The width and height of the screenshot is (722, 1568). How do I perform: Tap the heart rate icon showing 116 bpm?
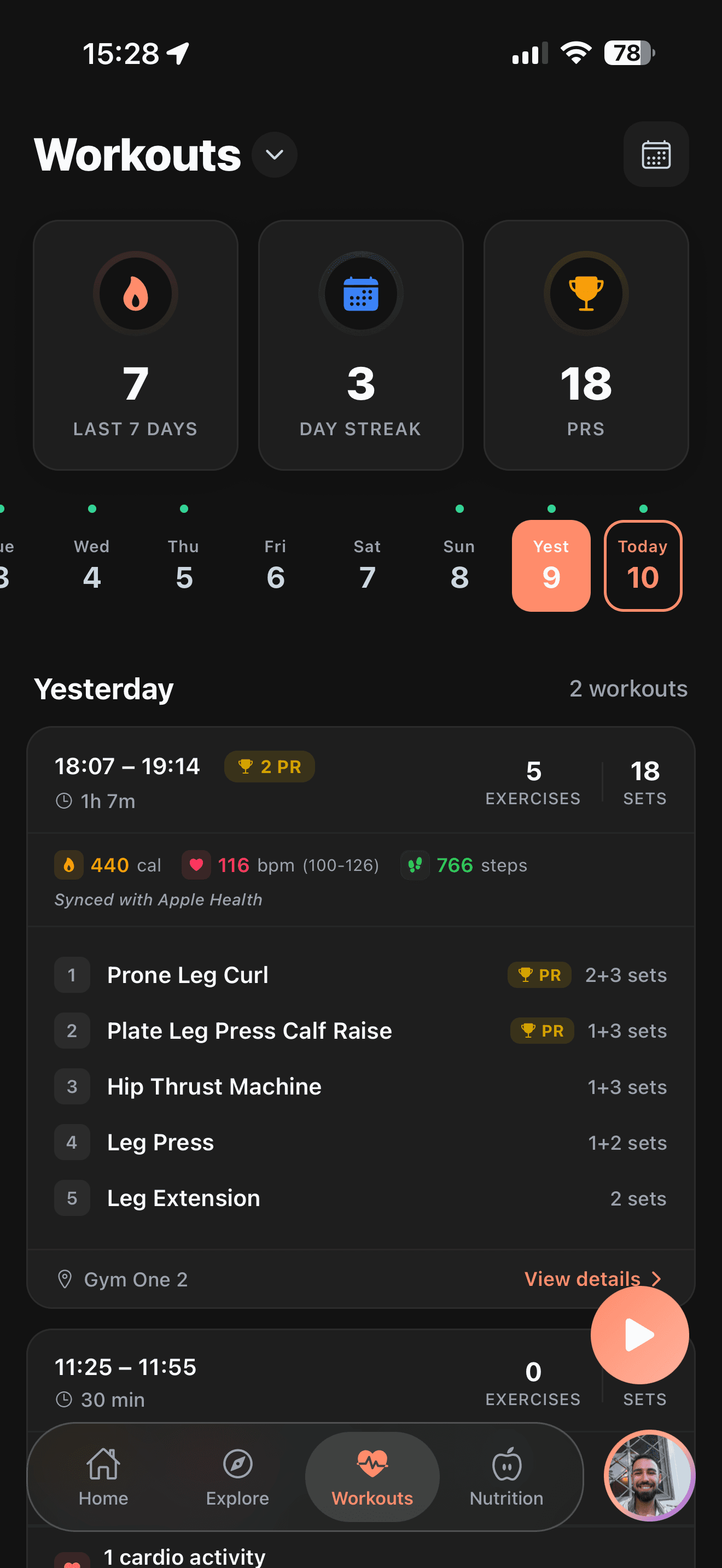[x=196, y=865]
